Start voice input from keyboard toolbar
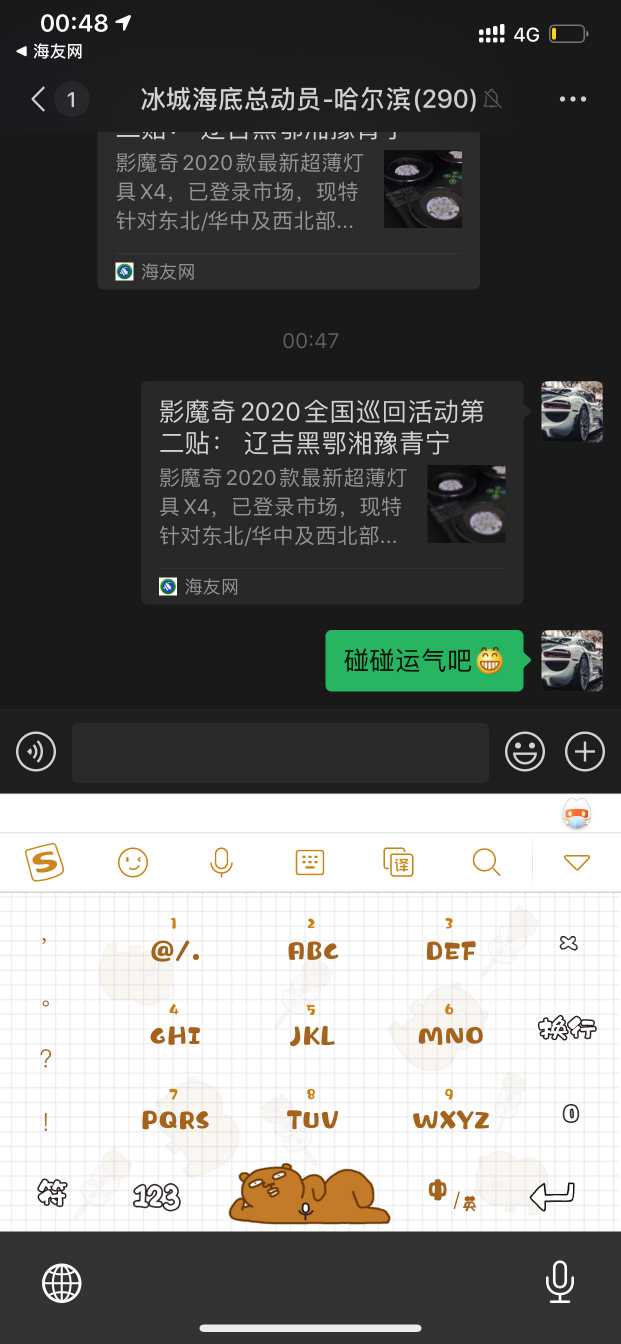The image size is (621, 1344). click(x=221, y=861)
